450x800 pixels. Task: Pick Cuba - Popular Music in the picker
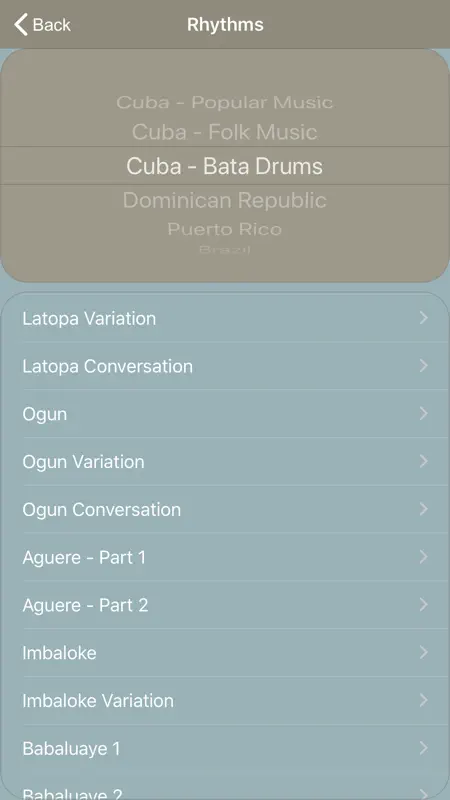[224, 103]
